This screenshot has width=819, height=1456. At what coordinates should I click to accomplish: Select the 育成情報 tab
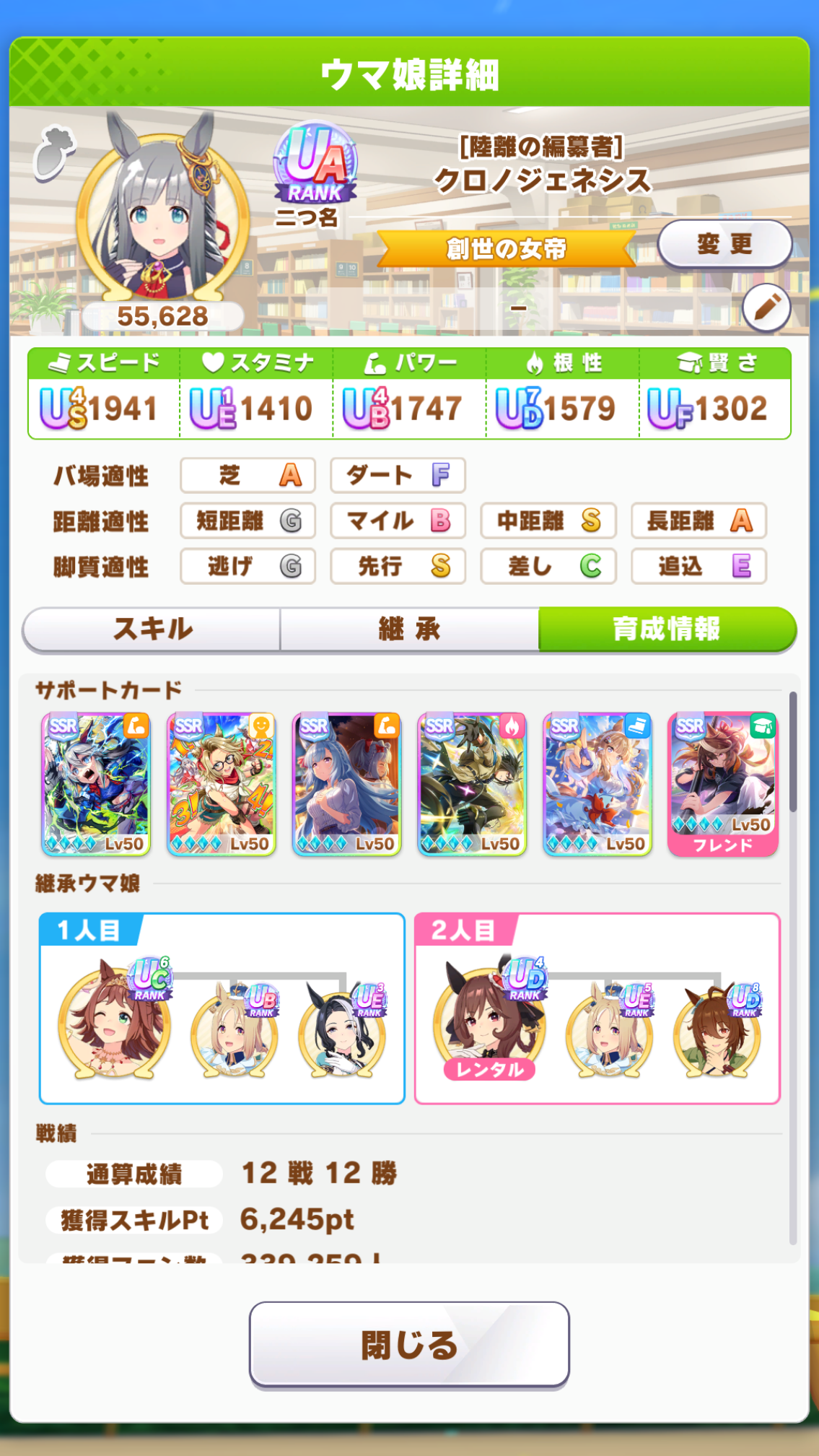pyautogui.click(x=667, y=629)
